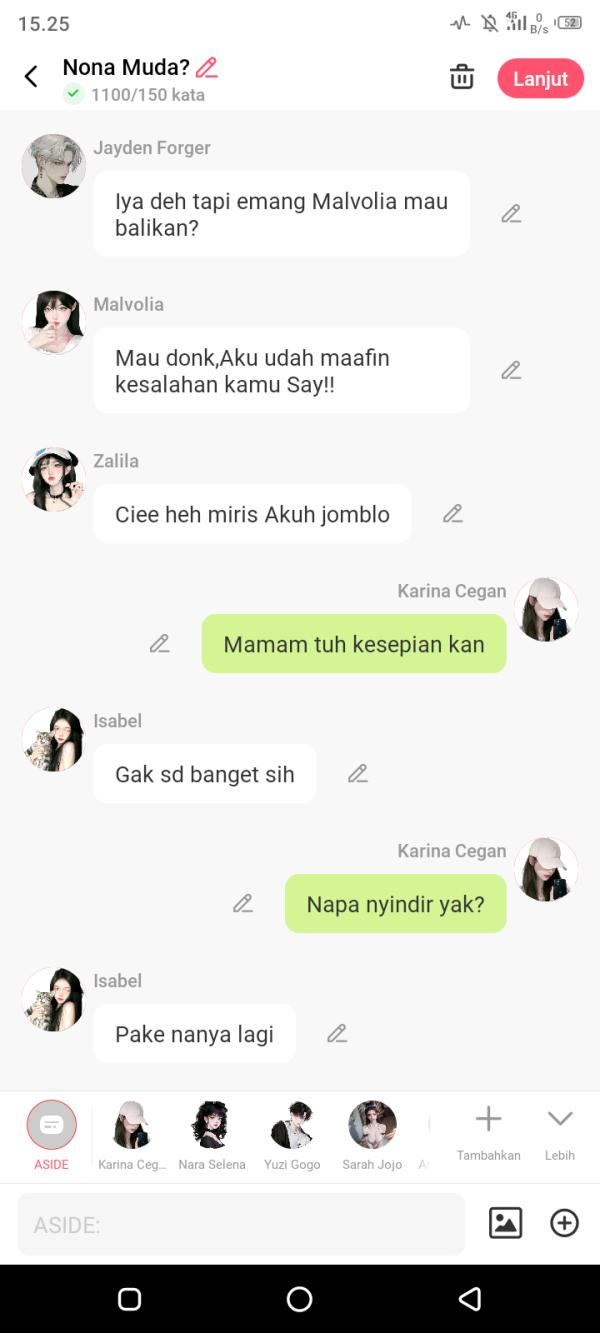
Task: Add a new character with Tambahkan
Action: (x=488, y=1132)
